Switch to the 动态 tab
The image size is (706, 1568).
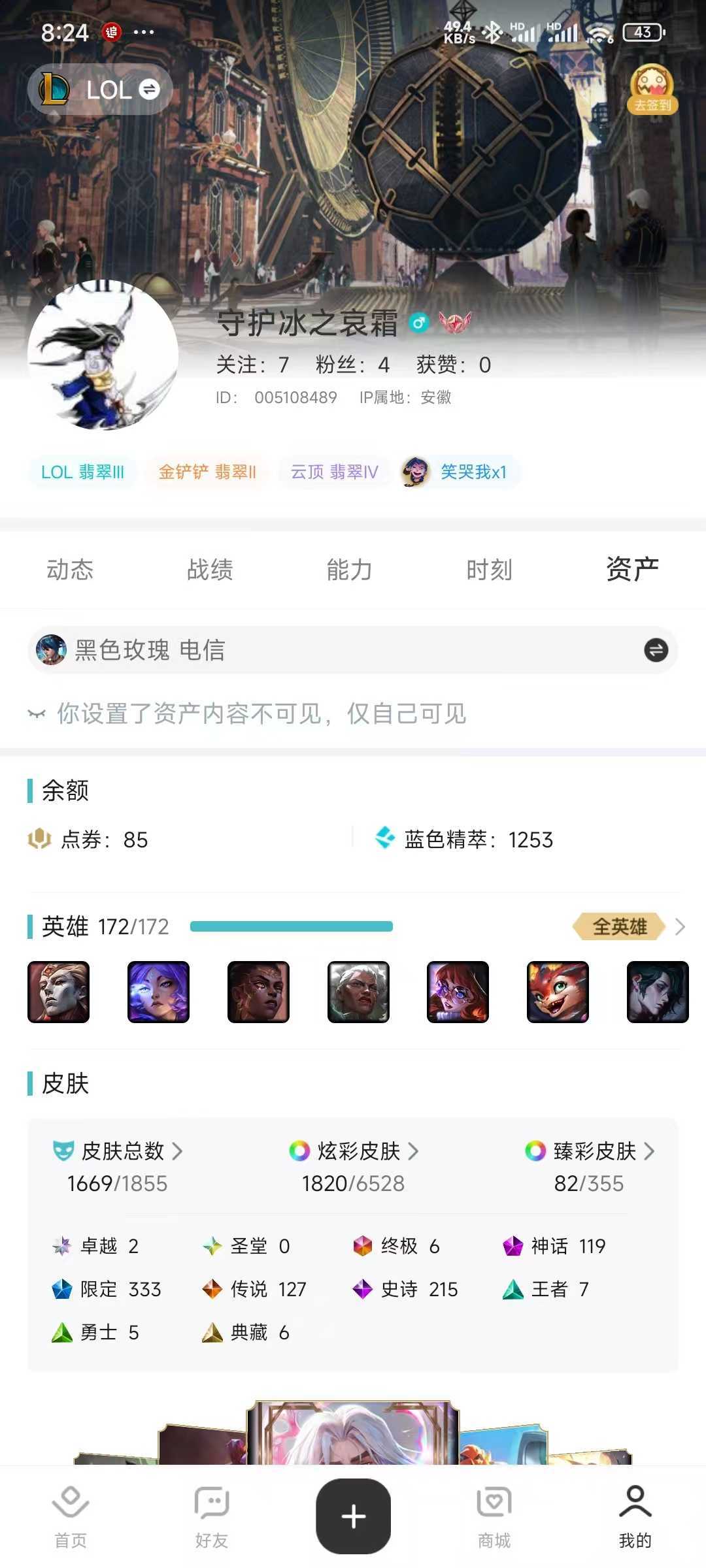(x=70, y=570)
